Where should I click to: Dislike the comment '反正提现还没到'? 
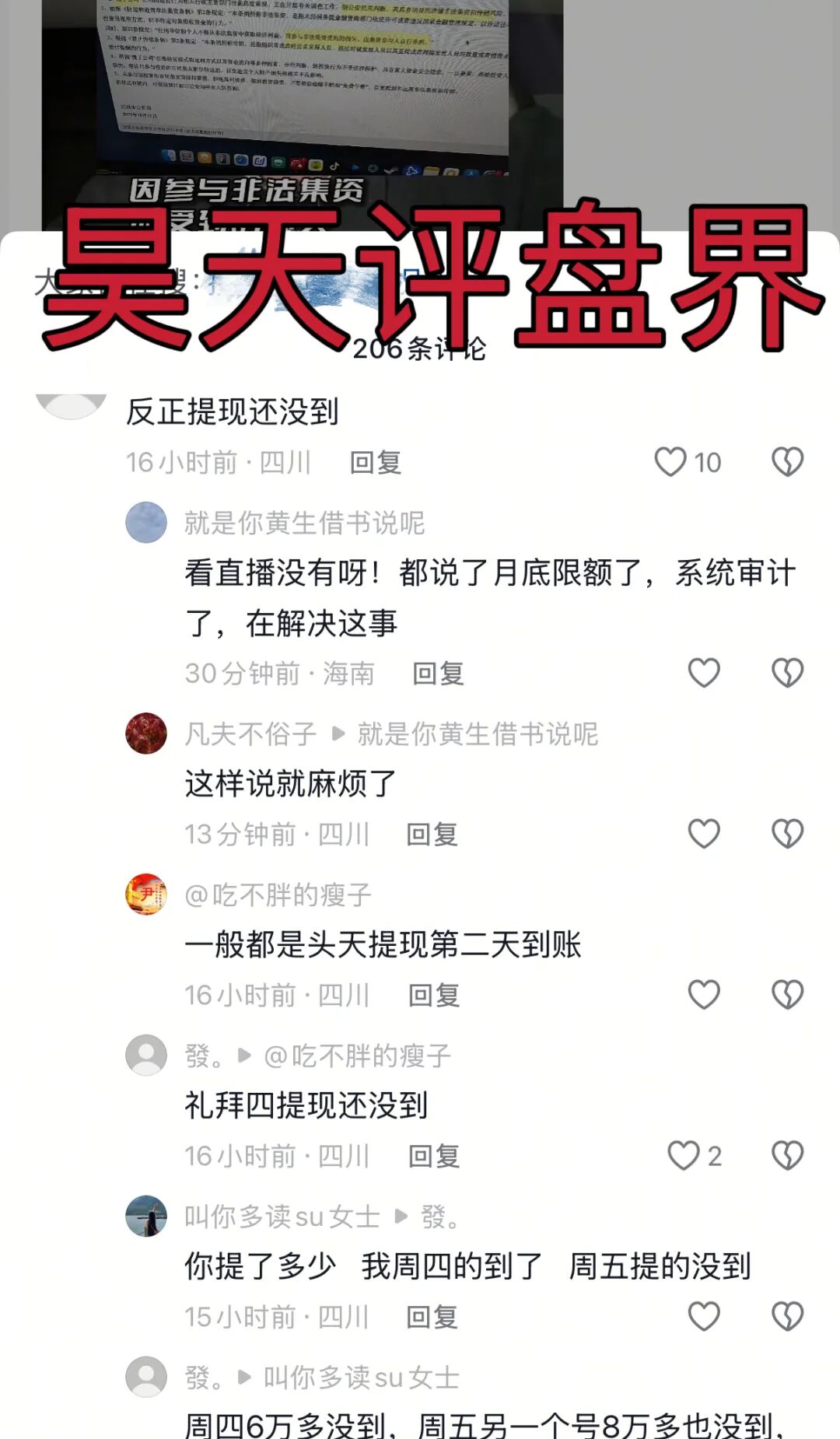pyautogui.click(x=787, y=462)
